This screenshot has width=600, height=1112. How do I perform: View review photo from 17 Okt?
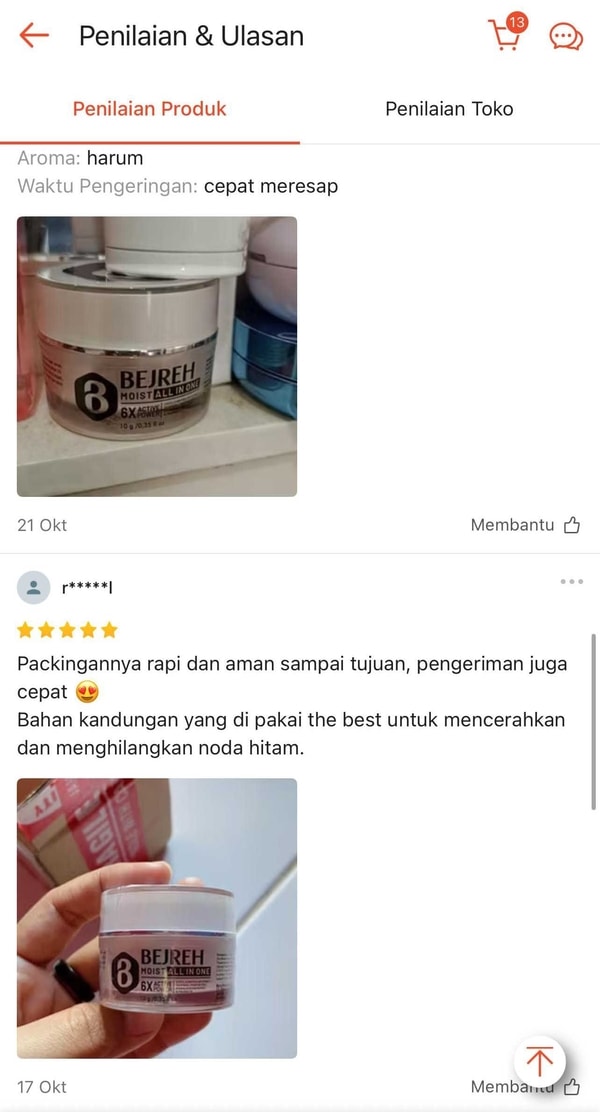pyautogui.click(x=157, y=918)
